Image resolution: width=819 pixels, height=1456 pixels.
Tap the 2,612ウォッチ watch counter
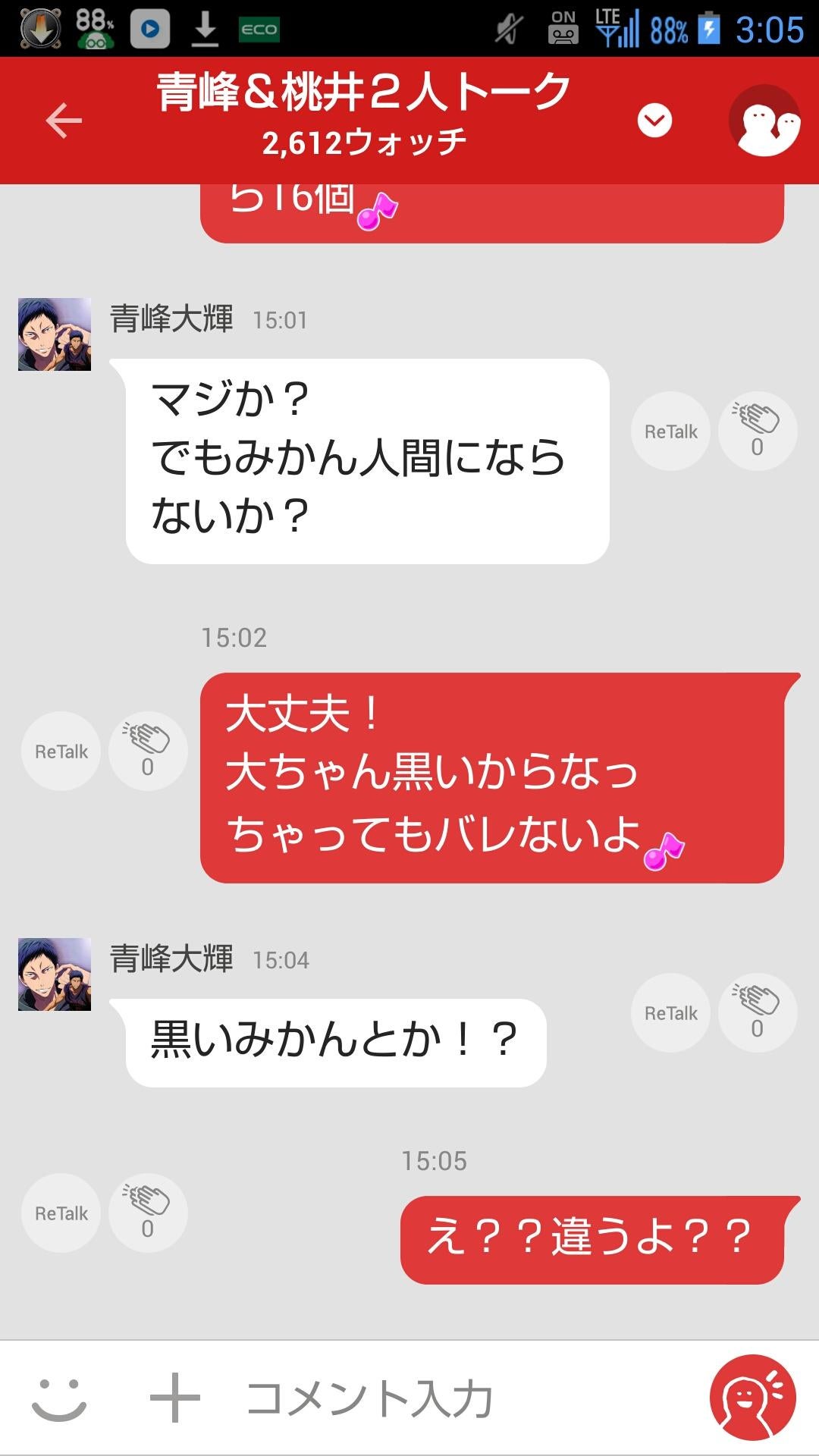pyautogui.click(x=364, y=139)
